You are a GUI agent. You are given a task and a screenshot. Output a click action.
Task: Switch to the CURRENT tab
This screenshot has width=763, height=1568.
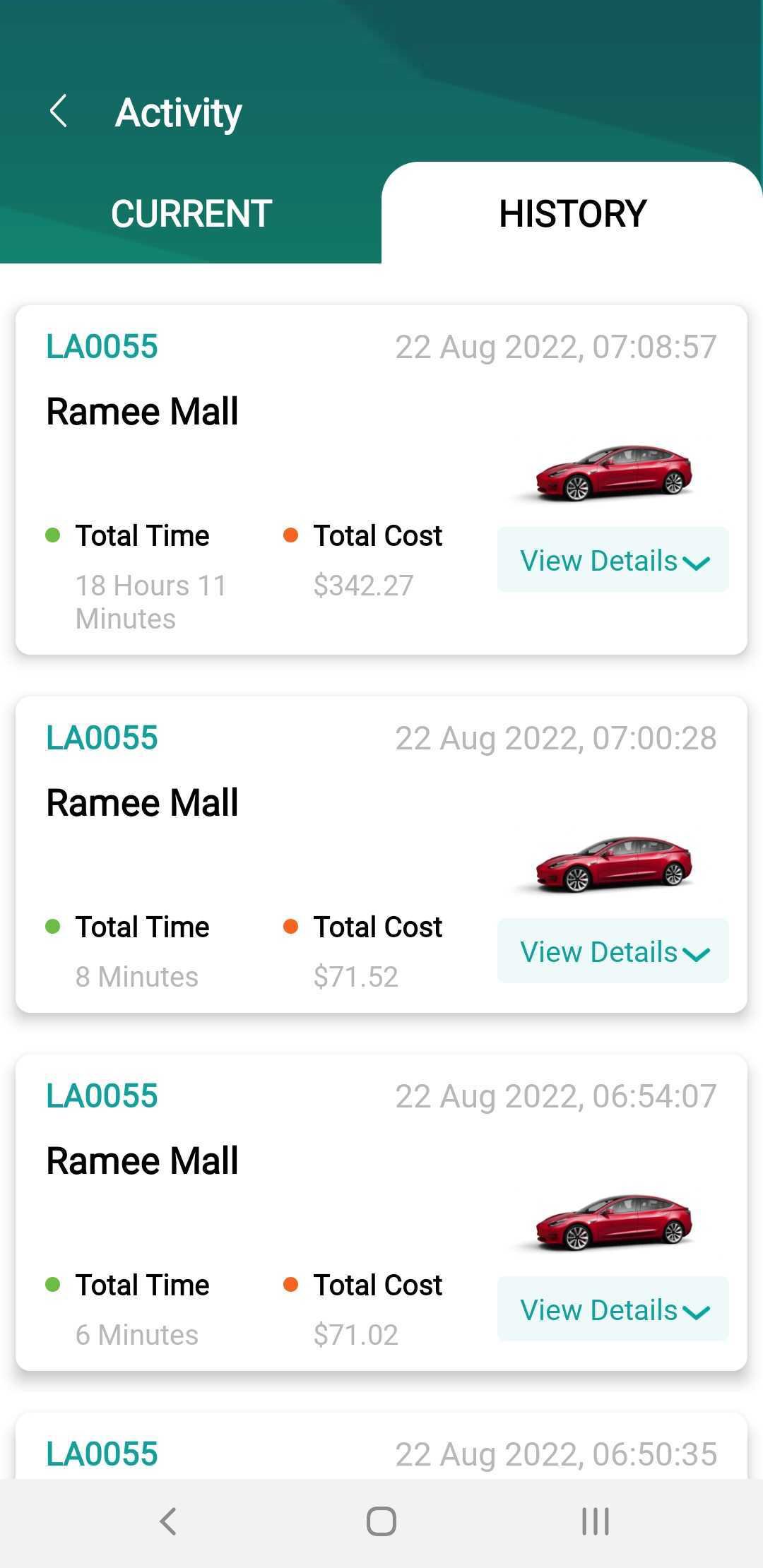[191, 213]
